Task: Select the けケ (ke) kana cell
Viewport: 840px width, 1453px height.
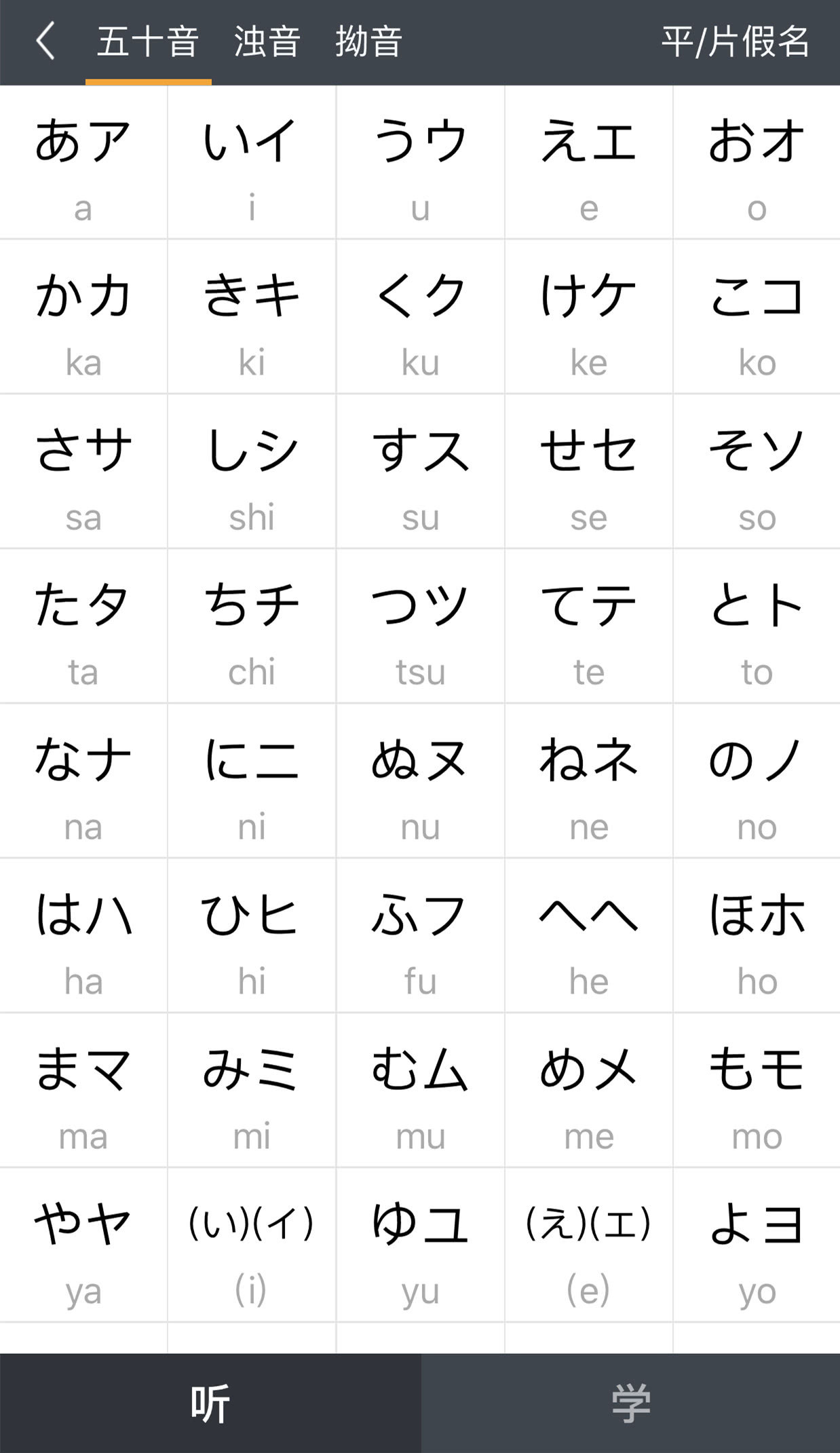Action: (x=588, y=317)
